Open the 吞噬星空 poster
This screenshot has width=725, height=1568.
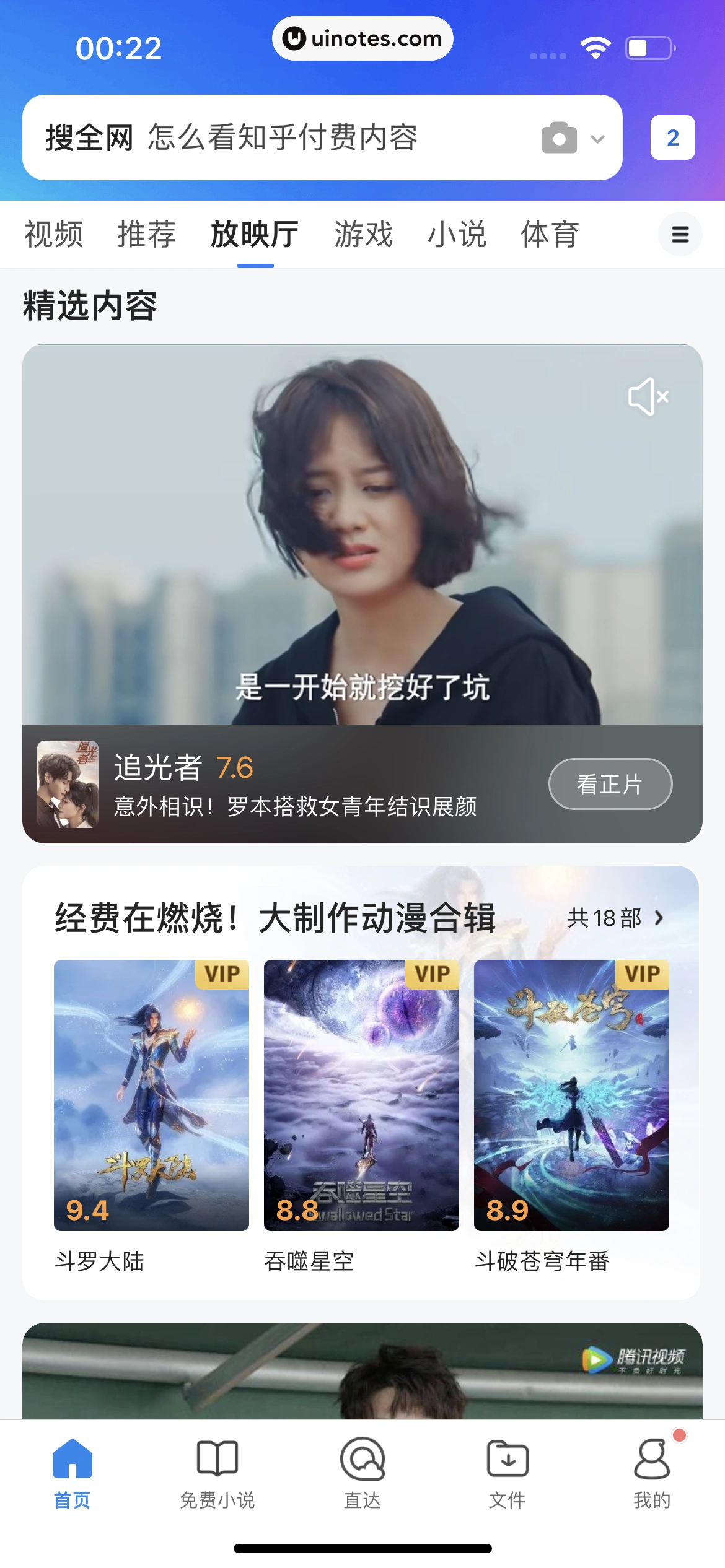click(361, 1095)
